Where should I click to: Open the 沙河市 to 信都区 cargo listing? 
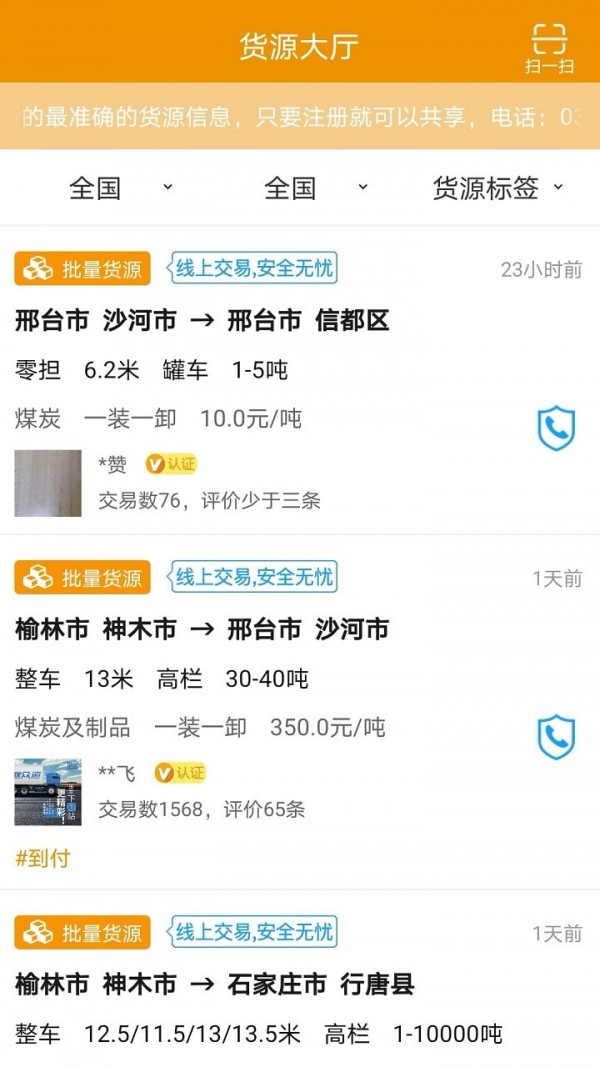[x=202, y=321]
